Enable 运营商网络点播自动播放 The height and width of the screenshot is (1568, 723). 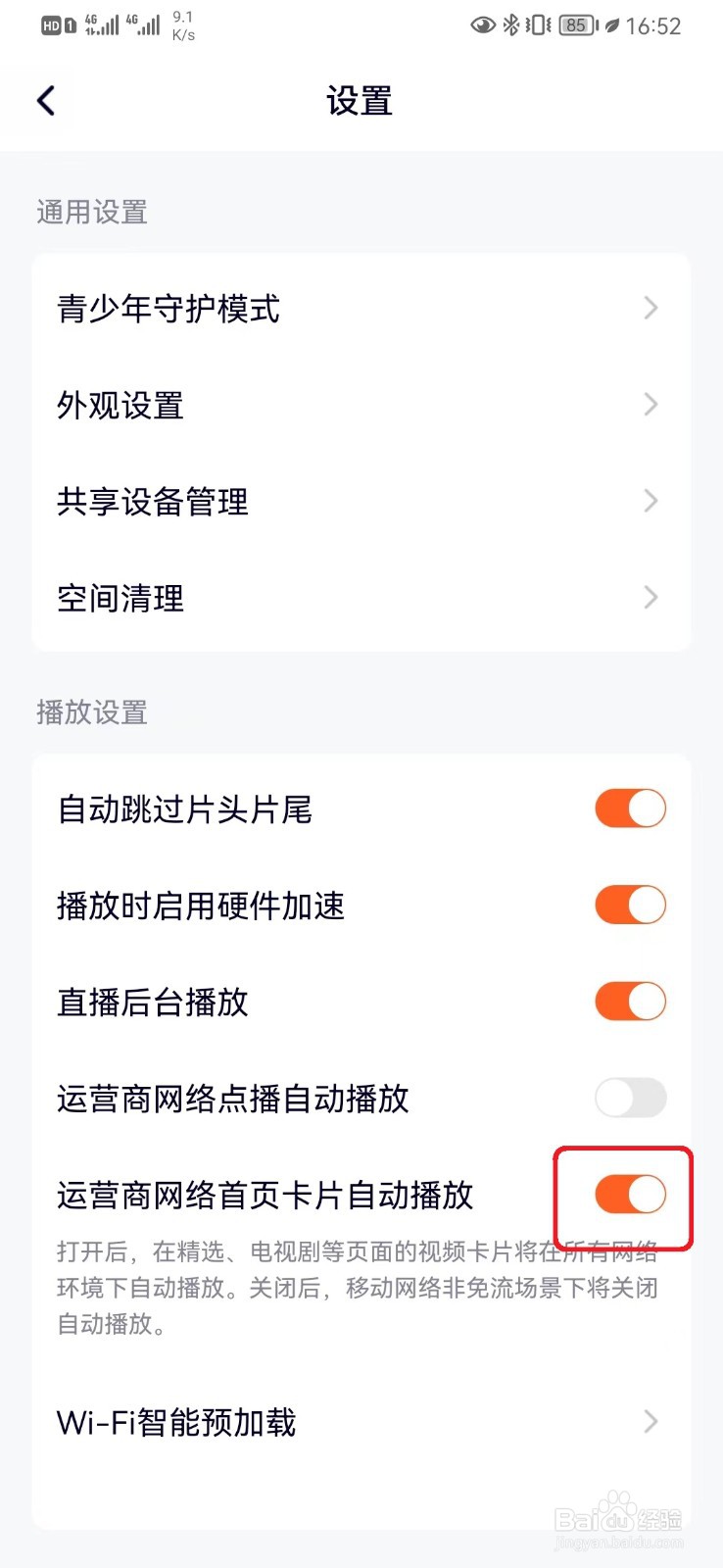(630, 1098)
